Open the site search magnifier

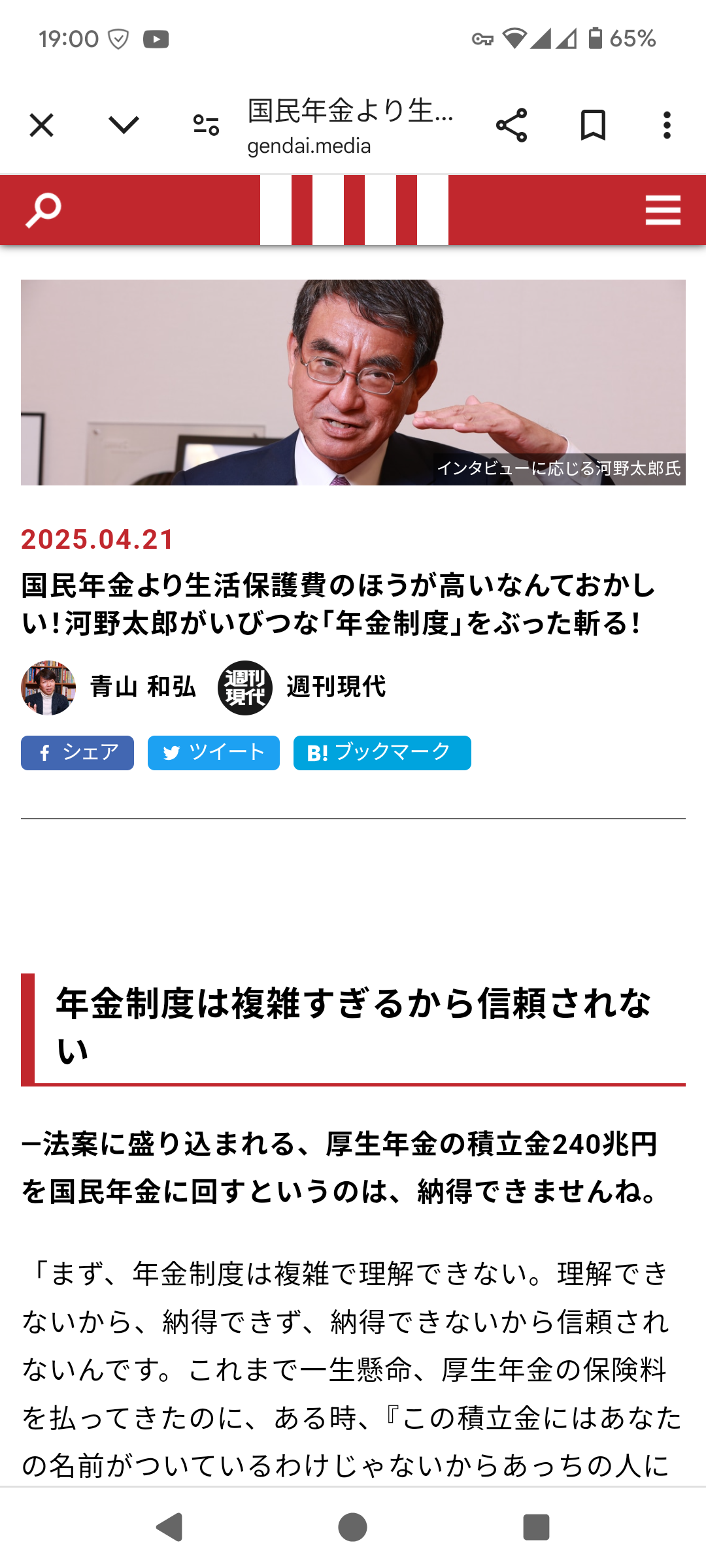click(43, 210)
